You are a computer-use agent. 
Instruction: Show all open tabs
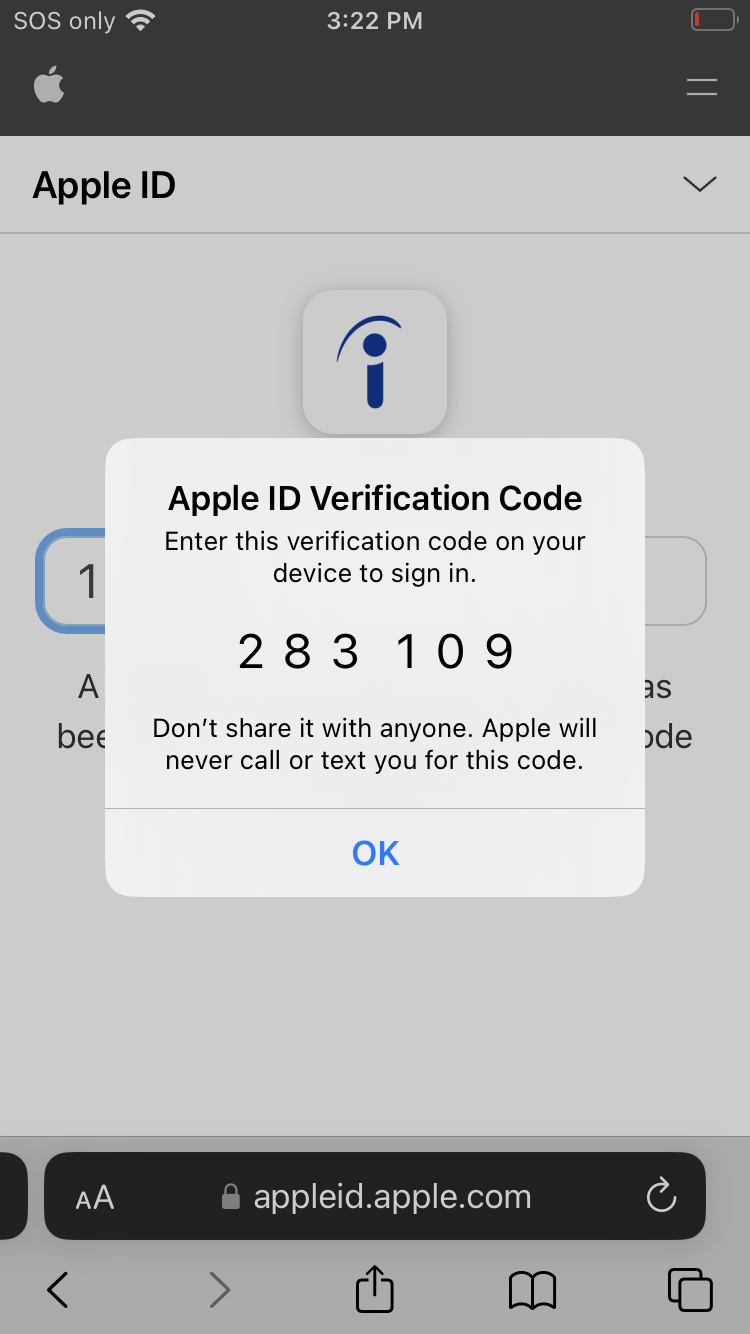coord(689,1290)
